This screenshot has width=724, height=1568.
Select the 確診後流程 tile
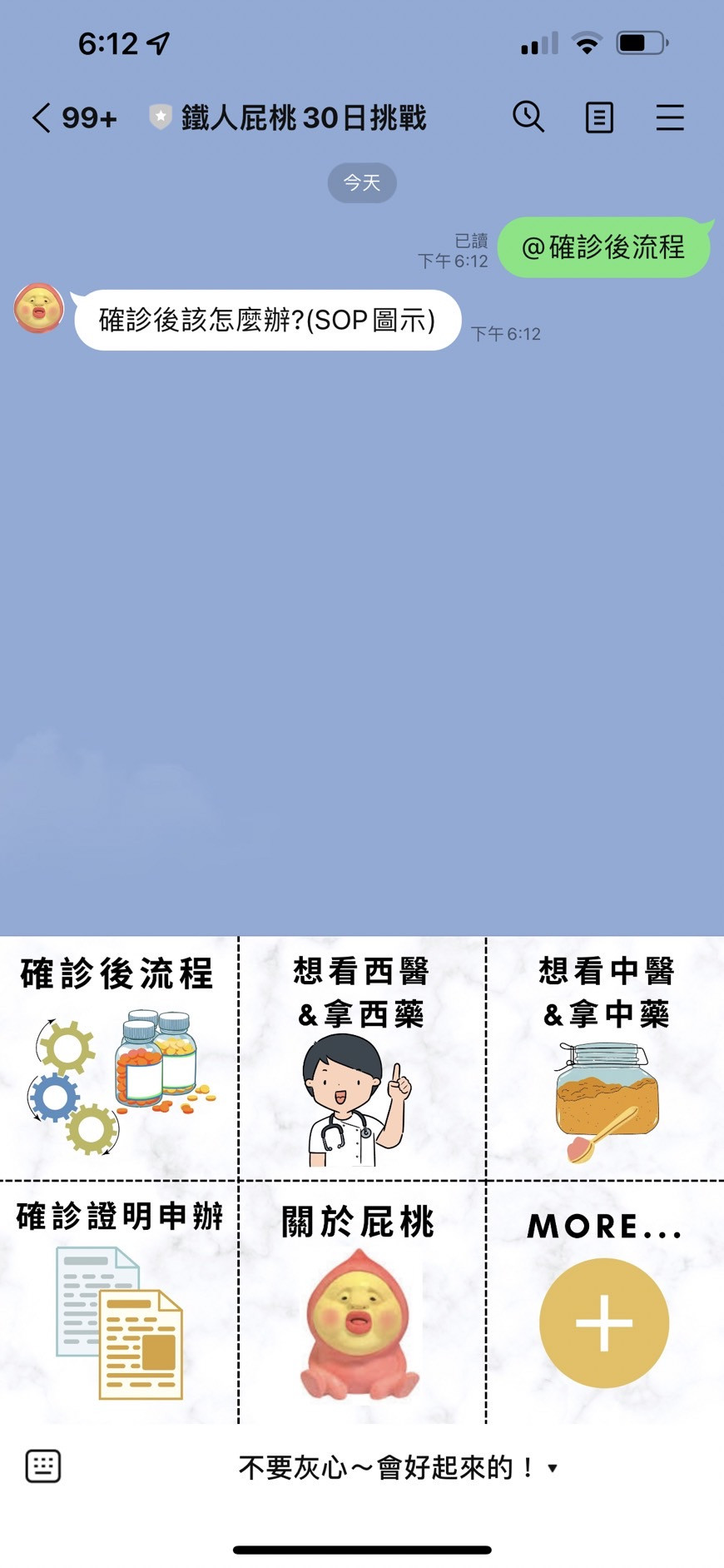point(118,1058)
